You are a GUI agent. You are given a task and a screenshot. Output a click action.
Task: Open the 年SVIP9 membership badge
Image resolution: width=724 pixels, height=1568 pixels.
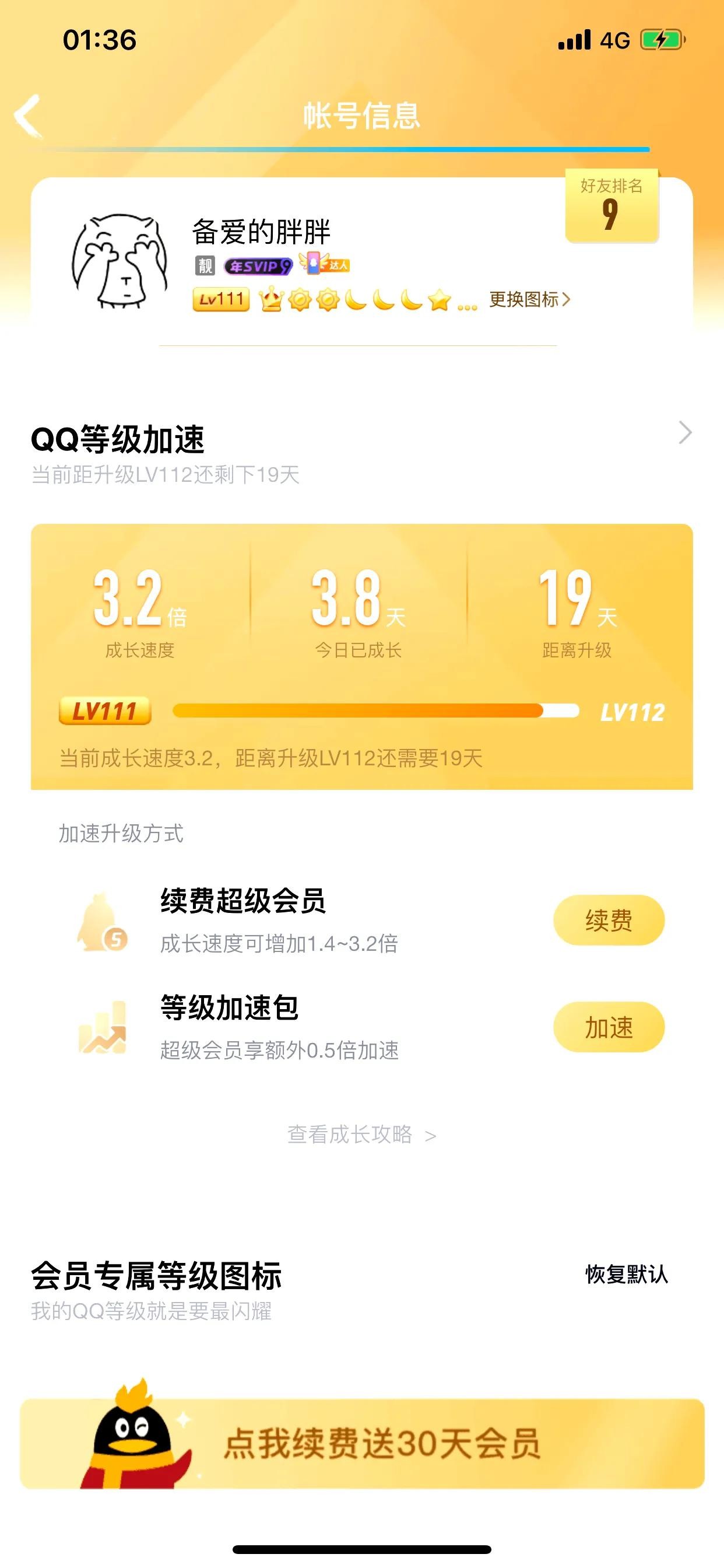258,266
